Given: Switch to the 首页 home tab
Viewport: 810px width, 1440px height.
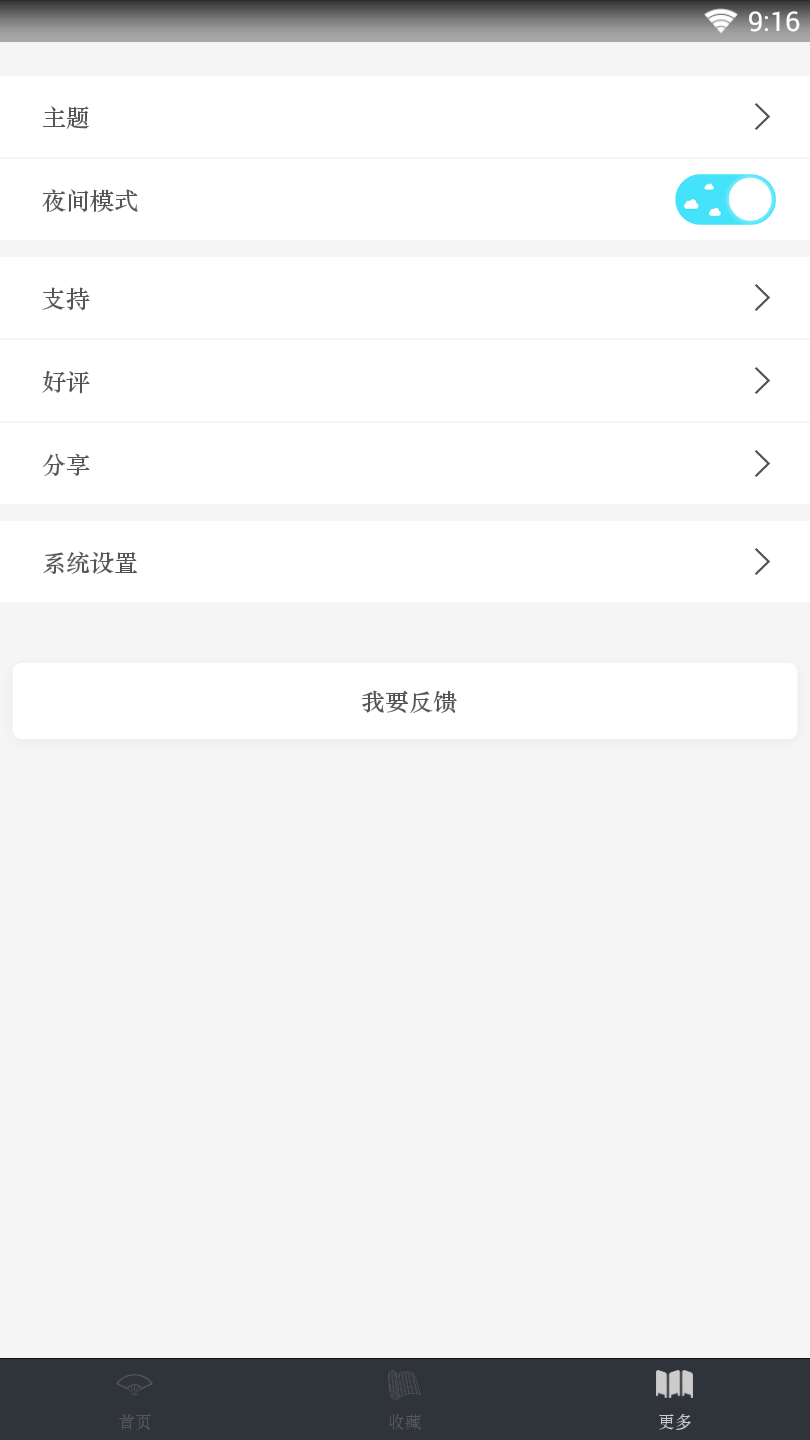Looking at the screenshot, I should (135, 1400).
